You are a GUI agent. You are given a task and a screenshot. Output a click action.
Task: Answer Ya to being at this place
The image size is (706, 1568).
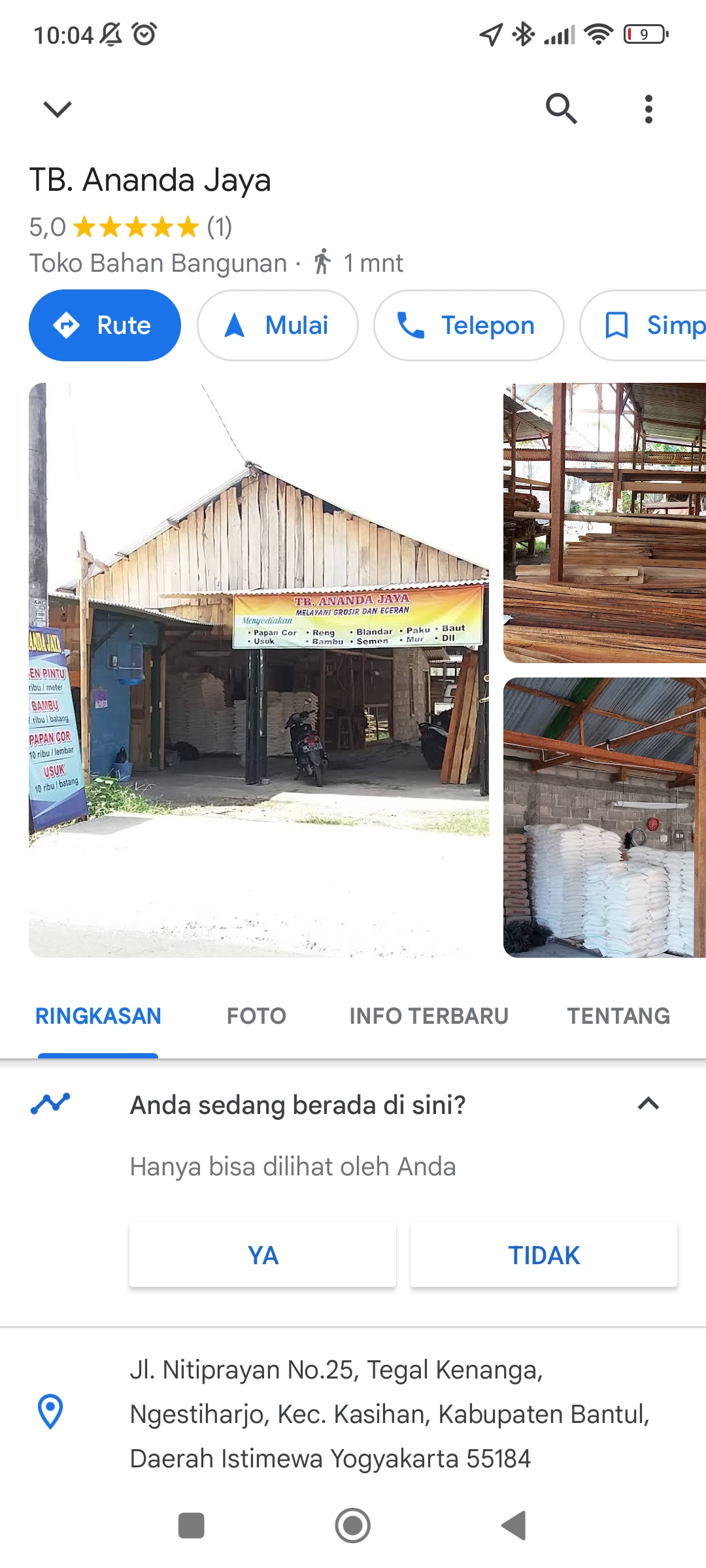click(263, 1255)
